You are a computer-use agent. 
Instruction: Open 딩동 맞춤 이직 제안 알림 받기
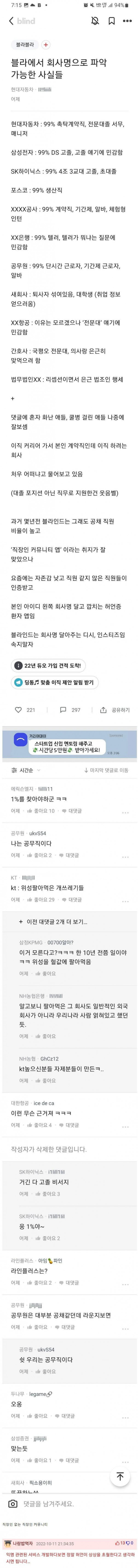pos(54,682)
